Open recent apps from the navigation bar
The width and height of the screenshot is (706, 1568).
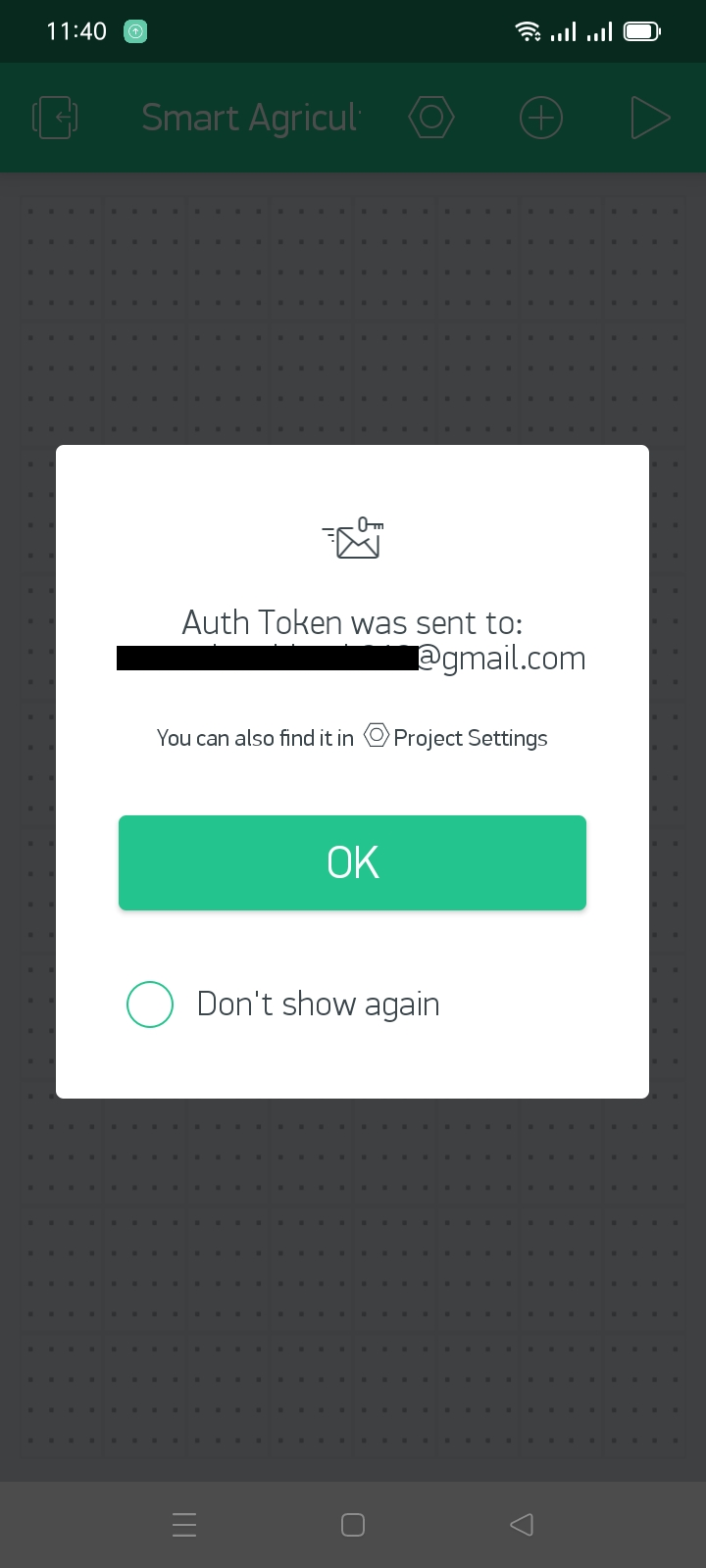coord(184,1524)
